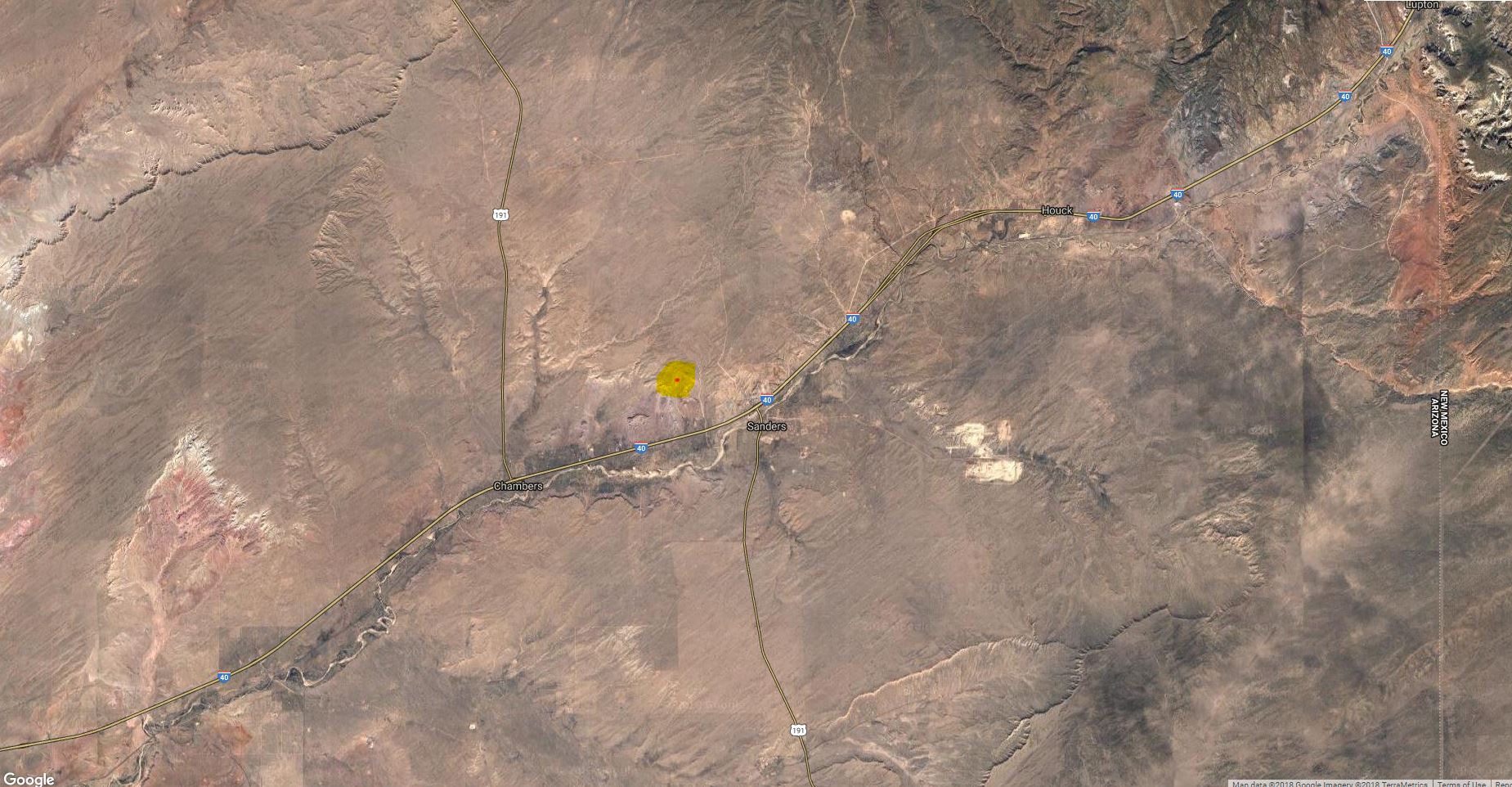The height and width of the screenshot is (787, 1512).
Task: Tap the red marker in the yellow area
Action: click(677, 380)
